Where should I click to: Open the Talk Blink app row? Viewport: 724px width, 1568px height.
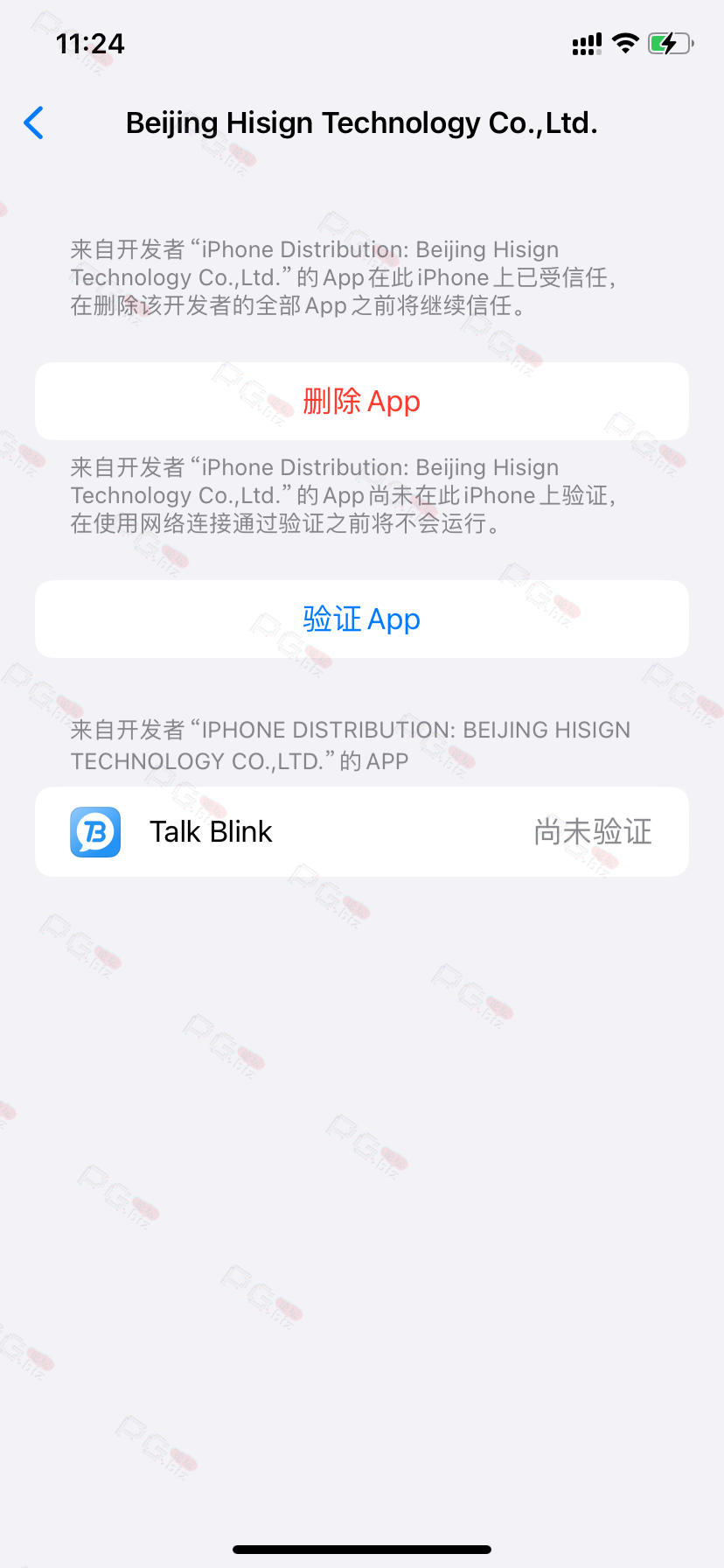[x=362, y=832]
